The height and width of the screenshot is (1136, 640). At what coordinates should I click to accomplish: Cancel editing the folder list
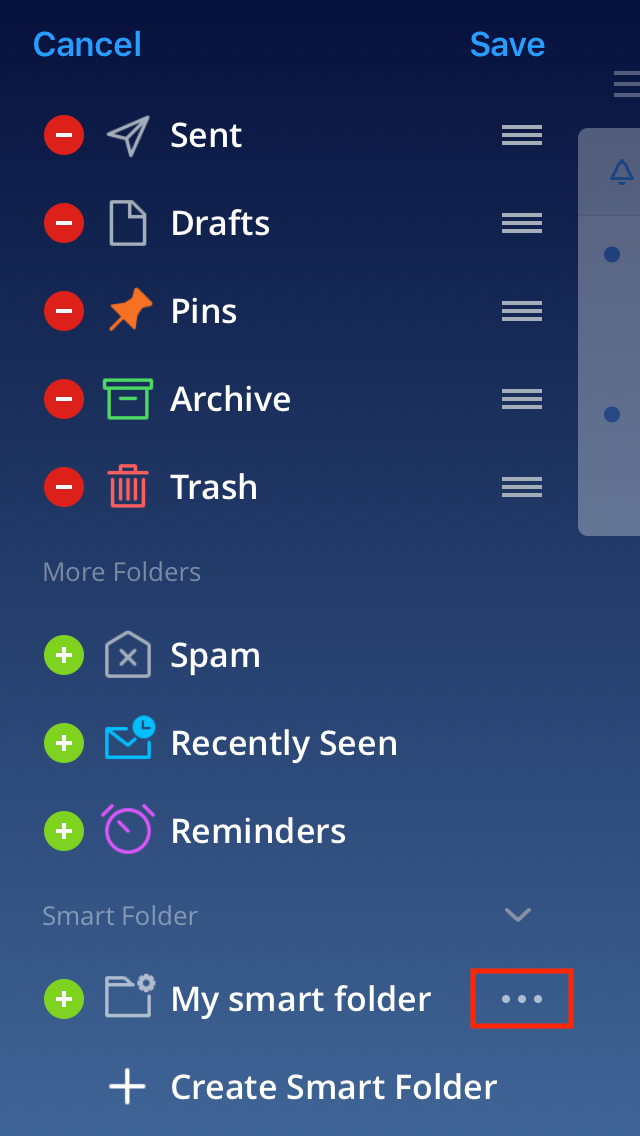(87, 44)
